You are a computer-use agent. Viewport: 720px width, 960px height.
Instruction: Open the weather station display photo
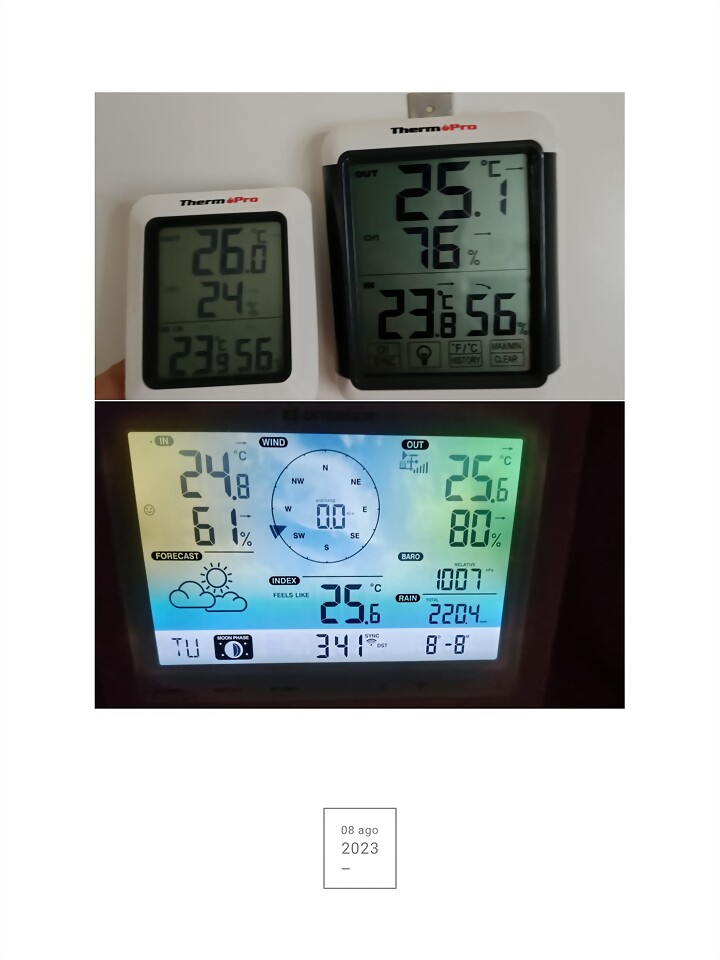point(359,555)
